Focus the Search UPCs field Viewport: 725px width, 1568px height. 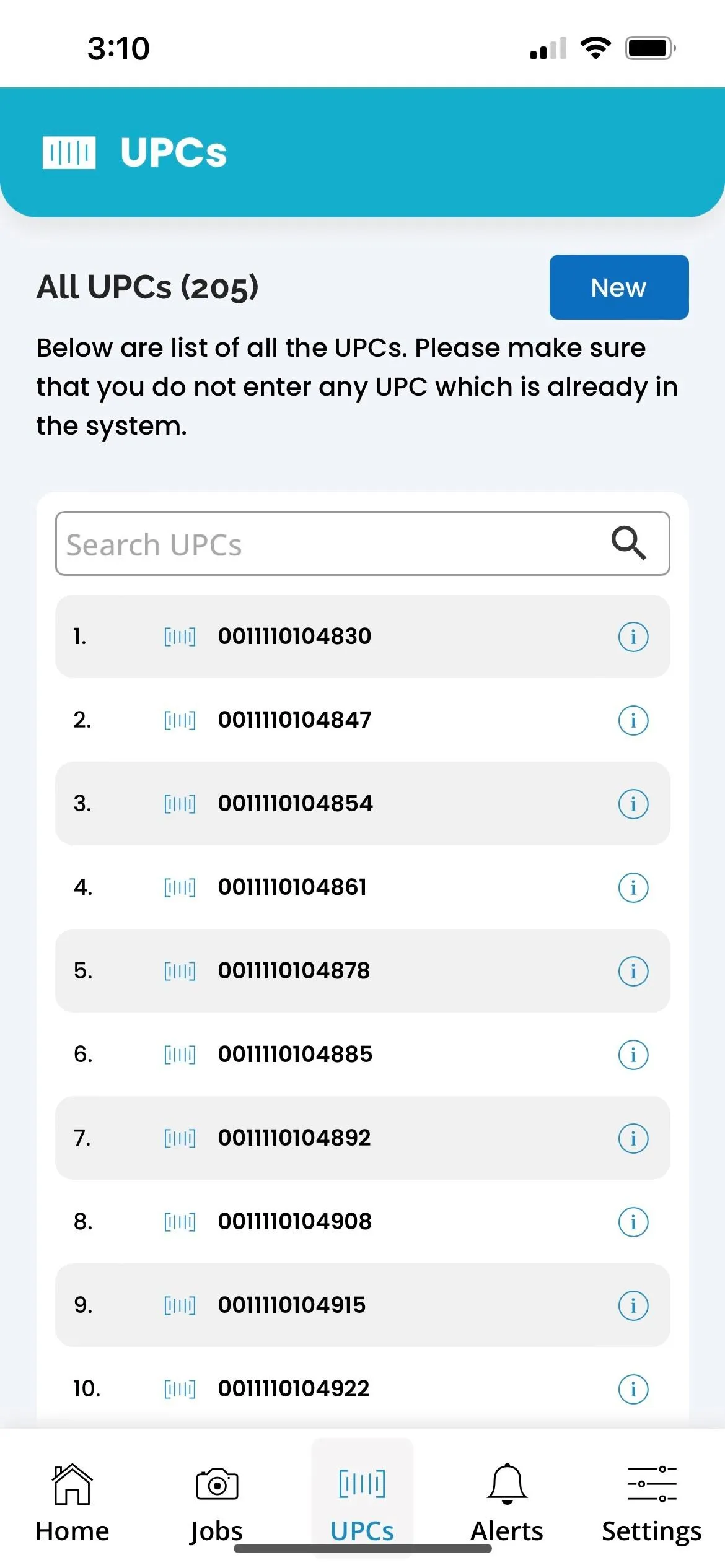click(362, 544)
